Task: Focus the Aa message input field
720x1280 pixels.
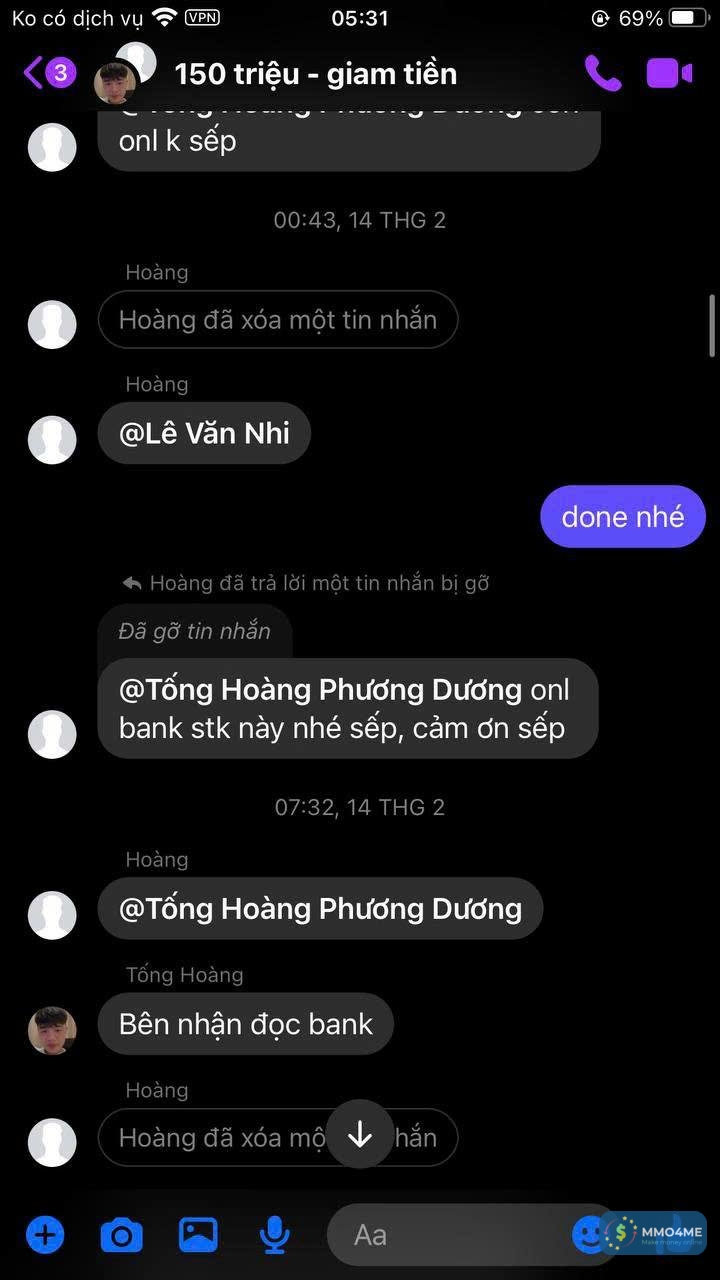Action: tap(450, 1235)
